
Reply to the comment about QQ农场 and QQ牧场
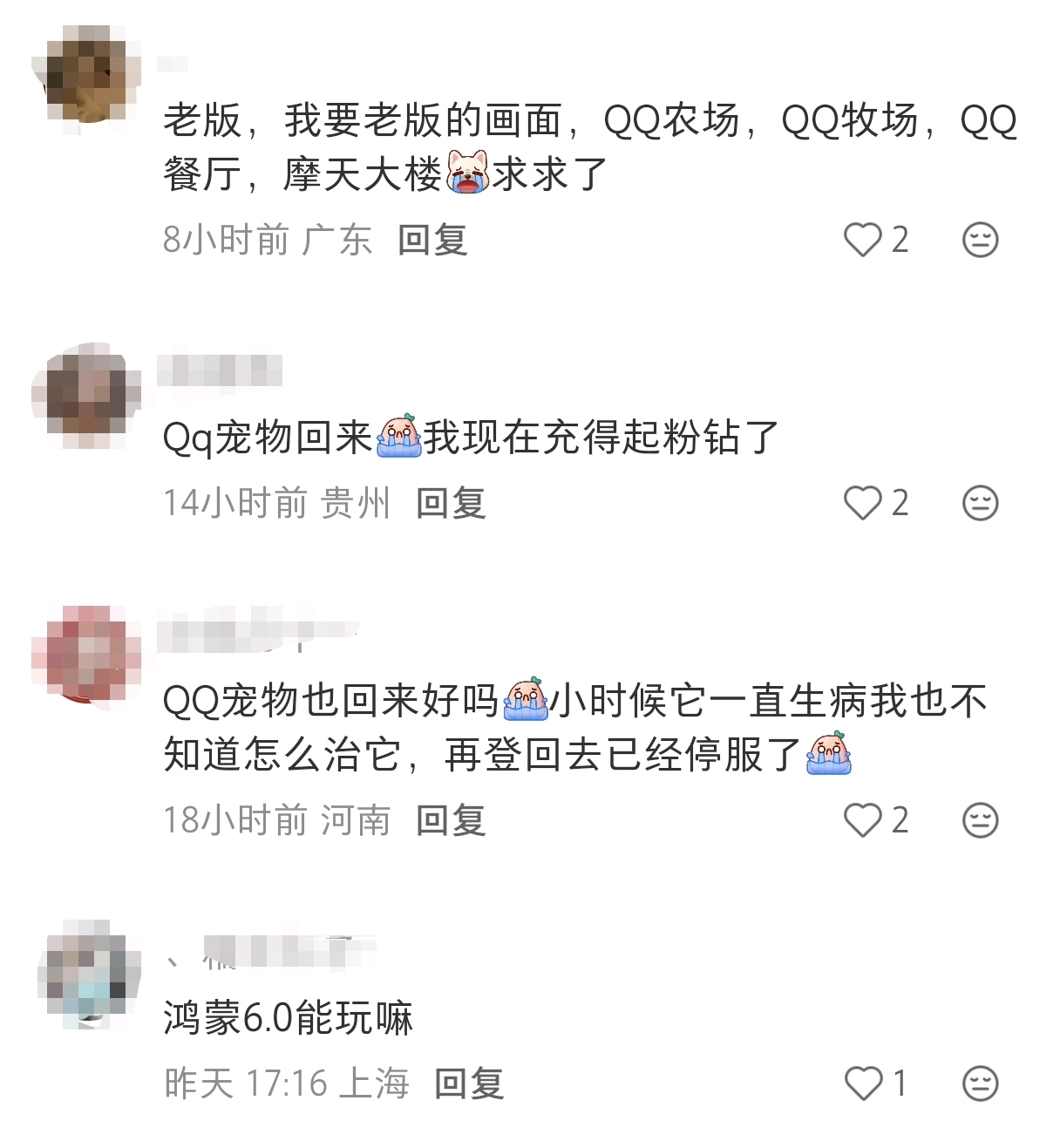[x=432, y=240]
